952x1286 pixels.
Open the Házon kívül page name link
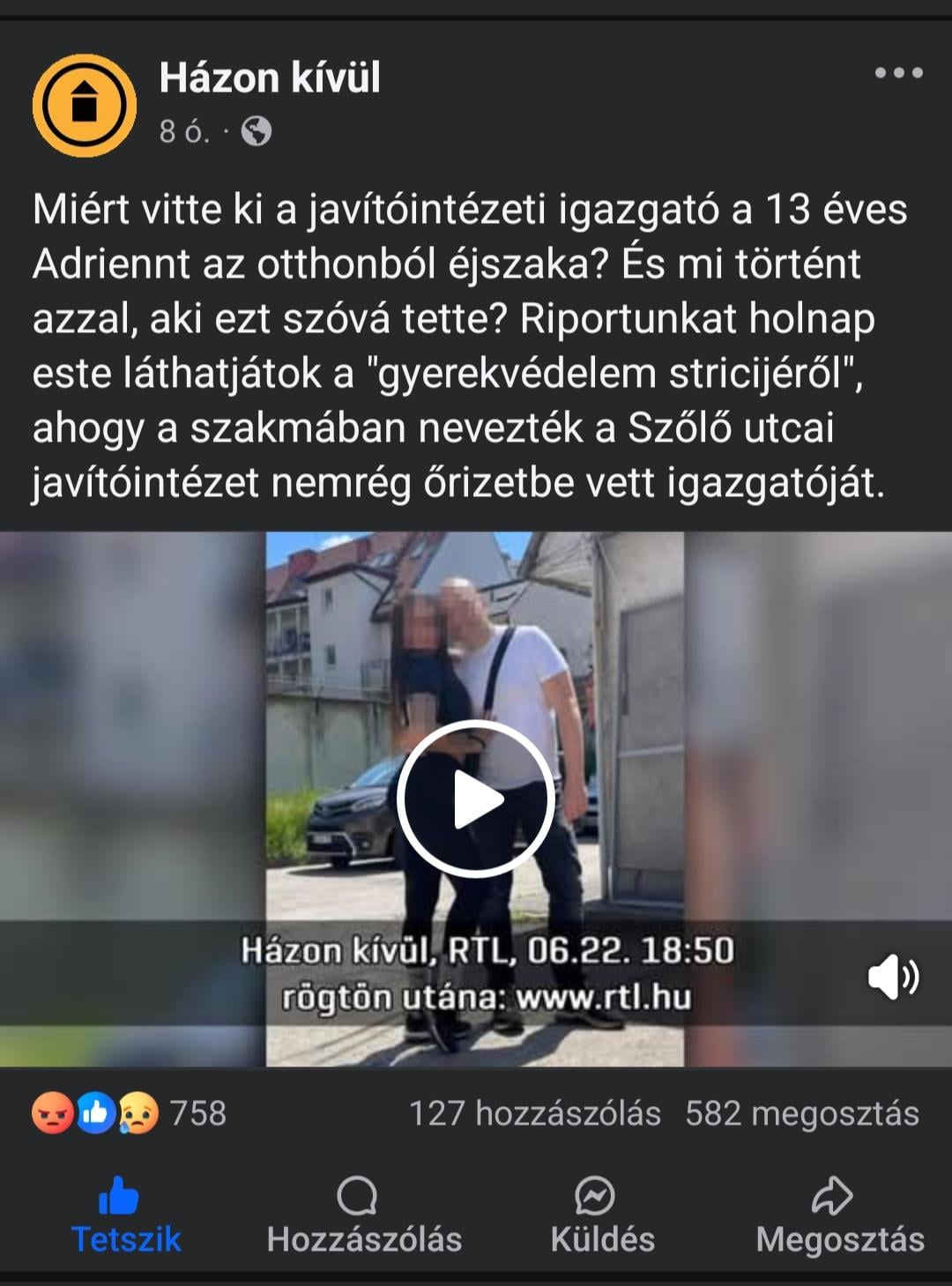[x=270, y=78]
